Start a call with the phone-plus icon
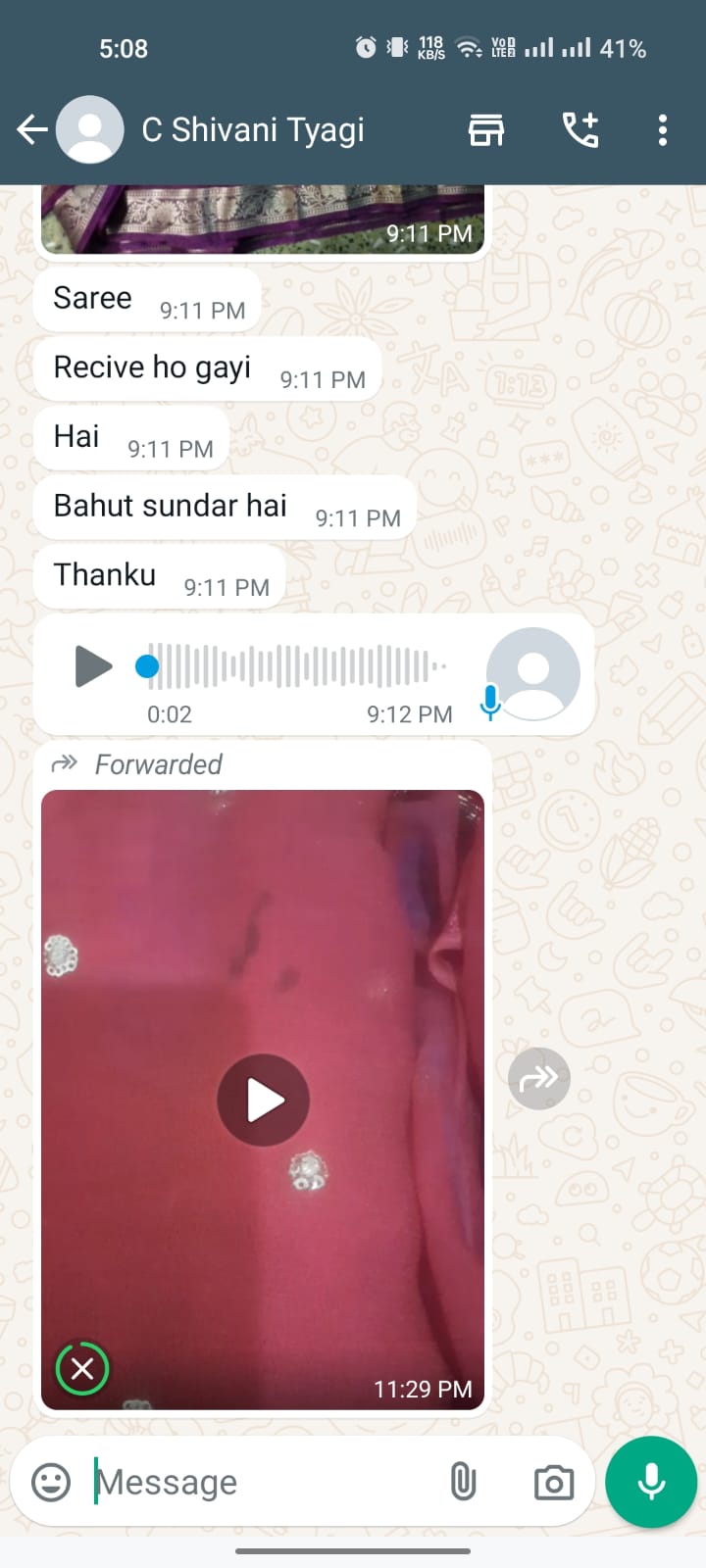 pos(580,129)
